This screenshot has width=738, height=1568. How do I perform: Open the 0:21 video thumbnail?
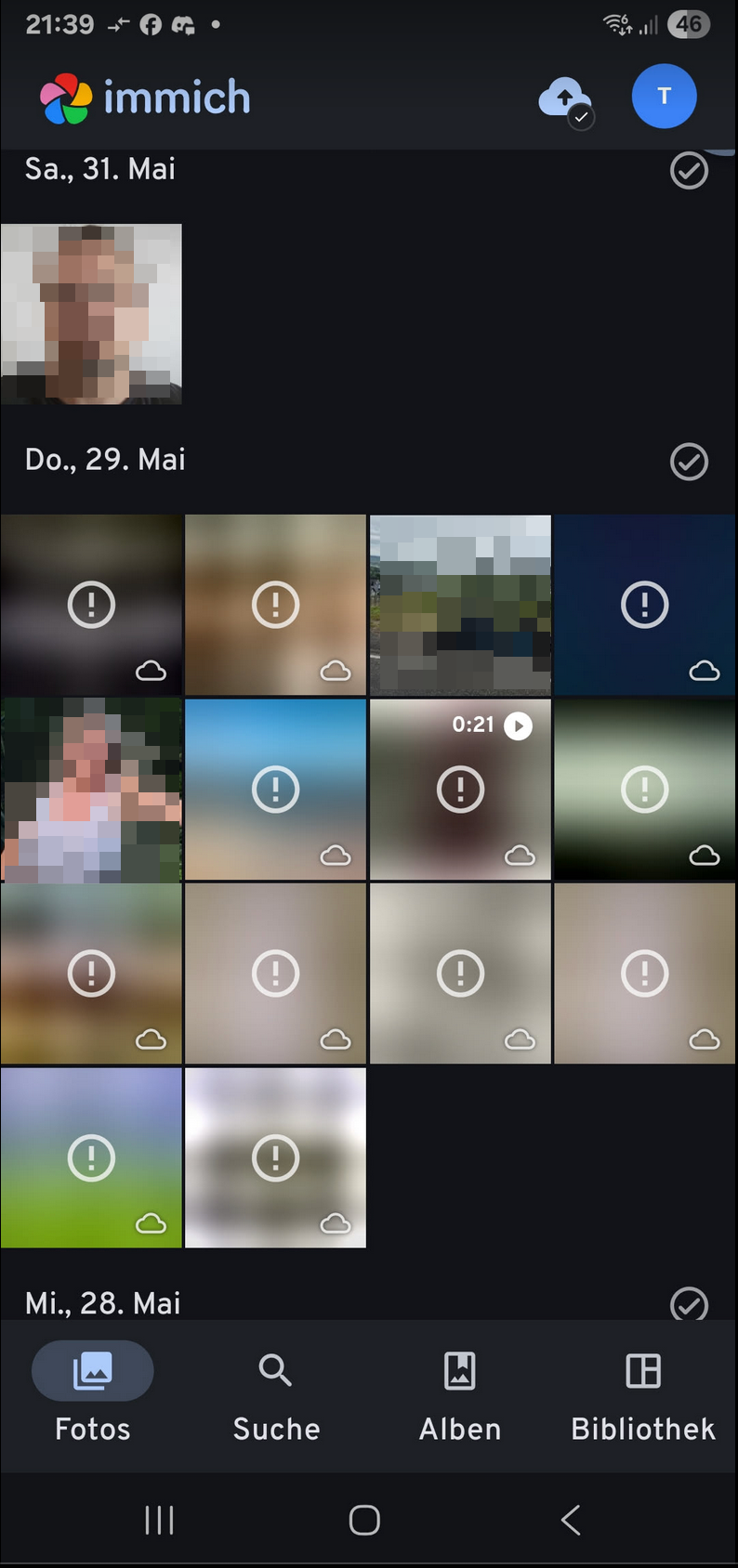[460, 790]
